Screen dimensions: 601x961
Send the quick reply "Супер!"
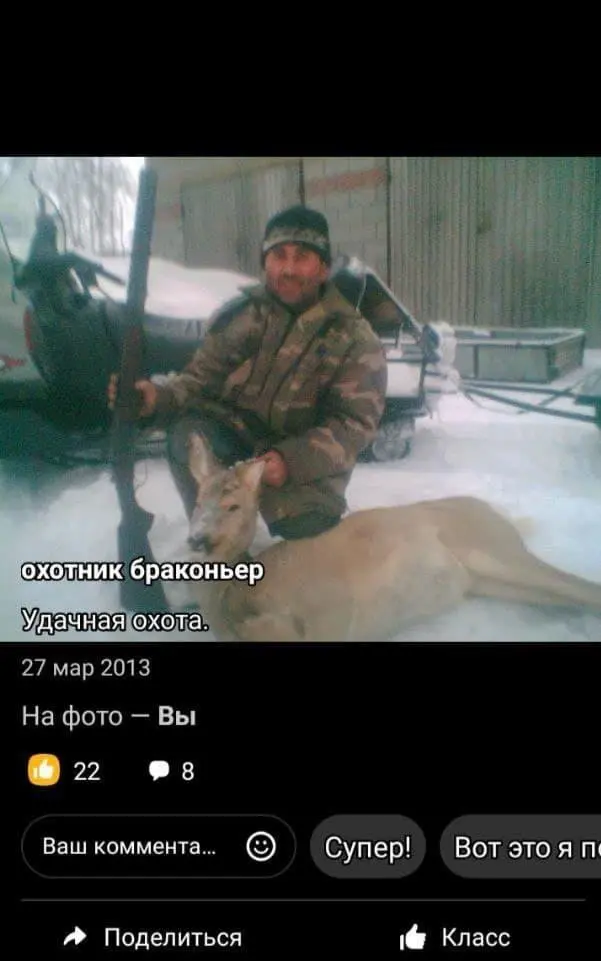click(x=368, y=847)
